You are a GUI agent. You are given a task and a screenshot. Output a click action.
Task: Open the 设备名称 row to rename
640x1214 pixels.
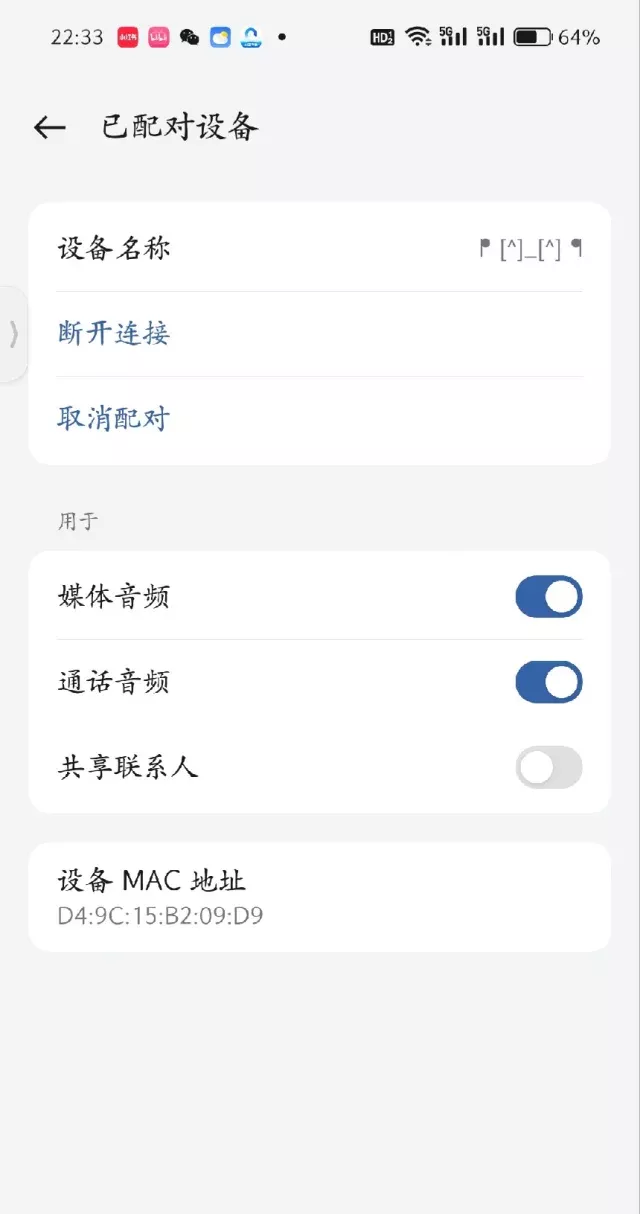(319, 248)
